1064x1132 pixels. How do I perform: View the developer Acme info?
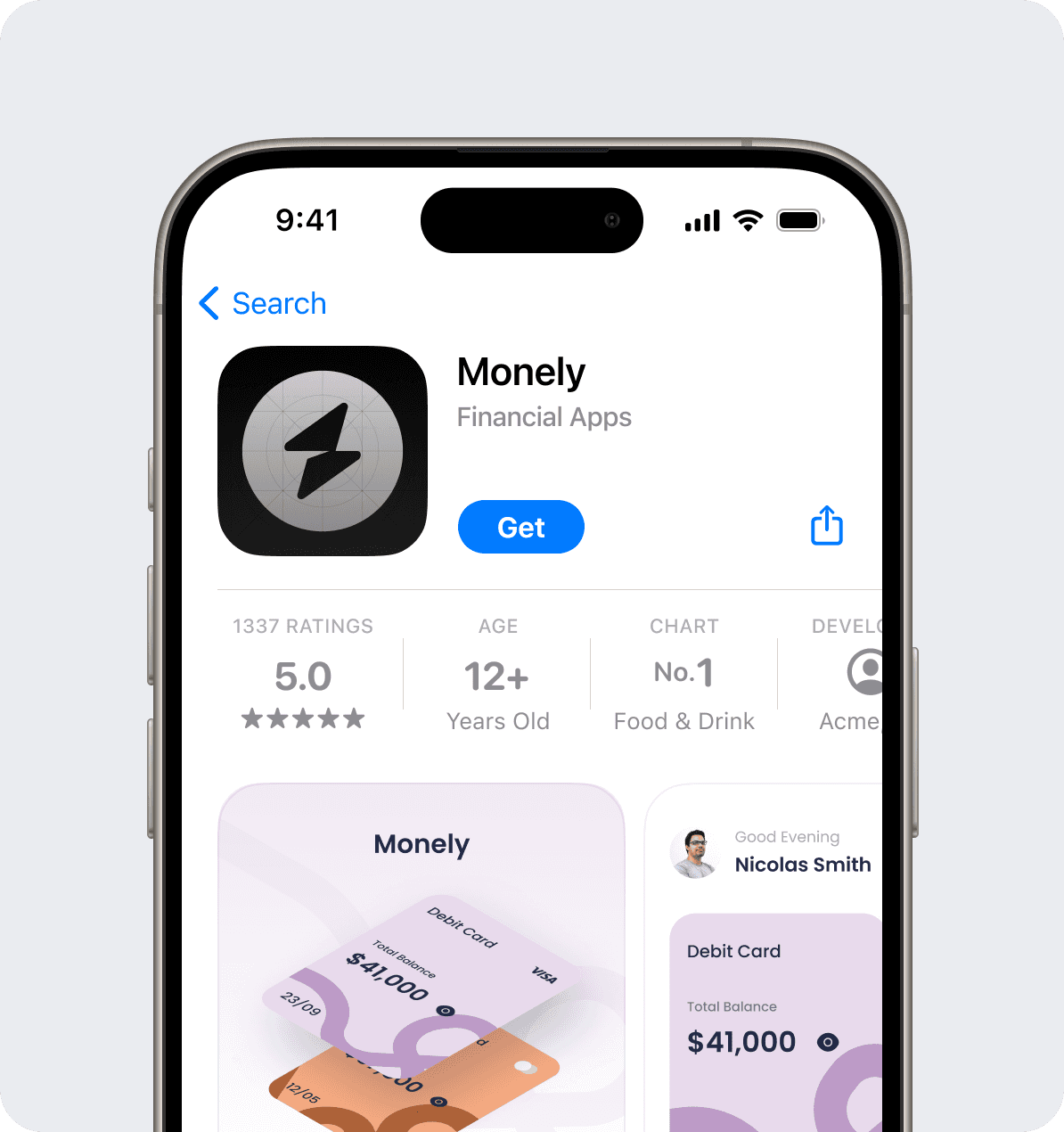tap(847, 674)
